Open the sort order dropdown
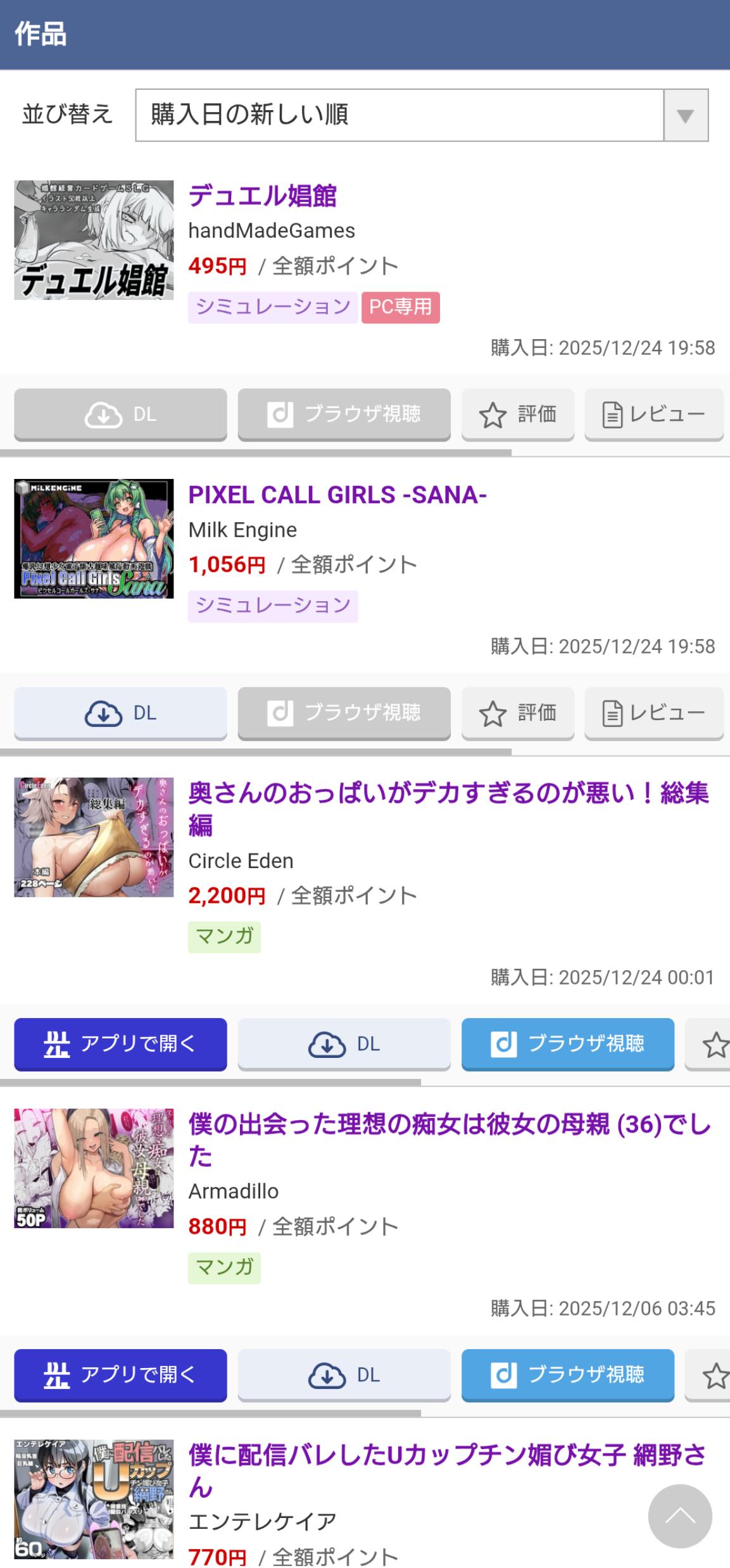730x1568 pixels. tap(421, 115)
